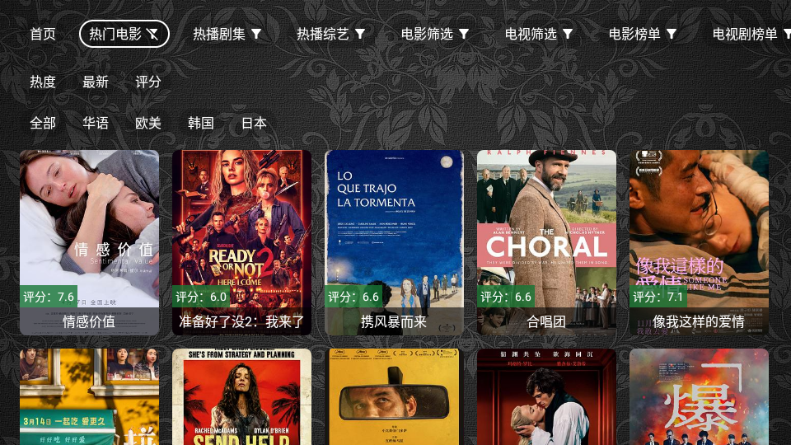Filter movies by 华语

(x=96, y=123)
